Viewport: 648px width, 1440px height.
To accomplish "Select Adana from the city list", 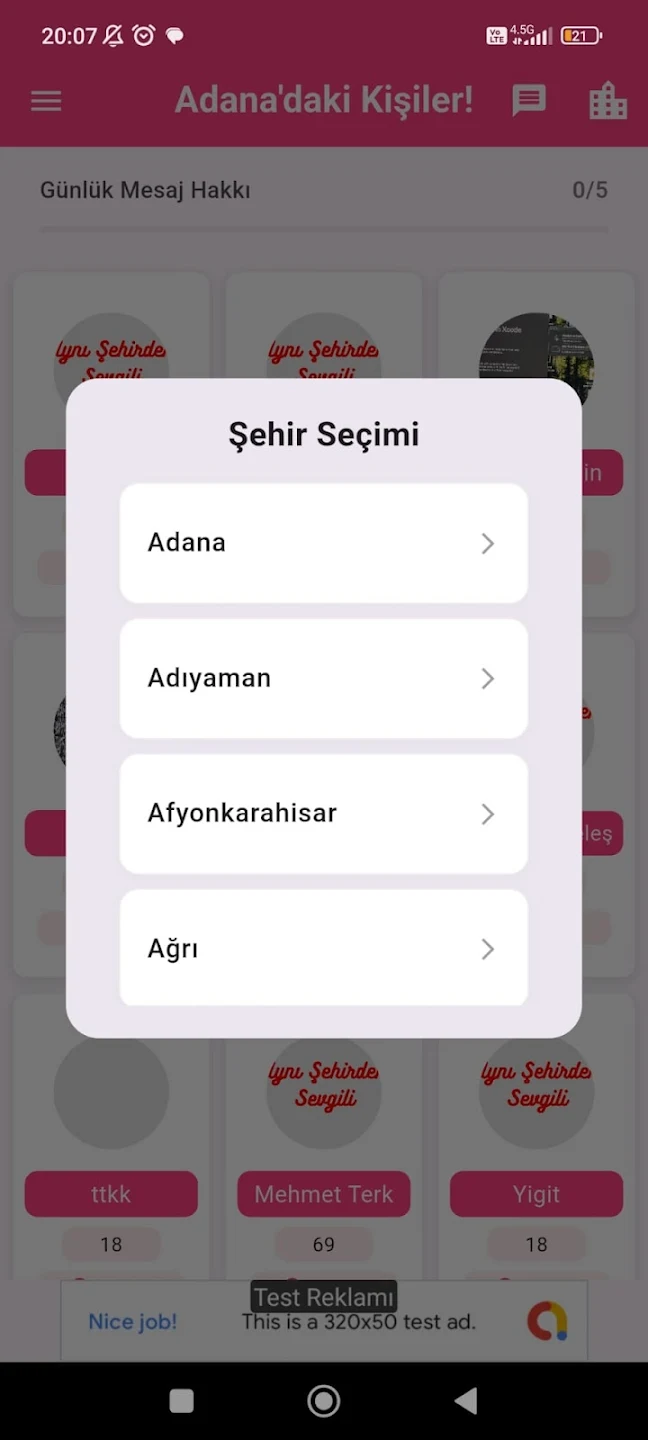I will 323,543.
